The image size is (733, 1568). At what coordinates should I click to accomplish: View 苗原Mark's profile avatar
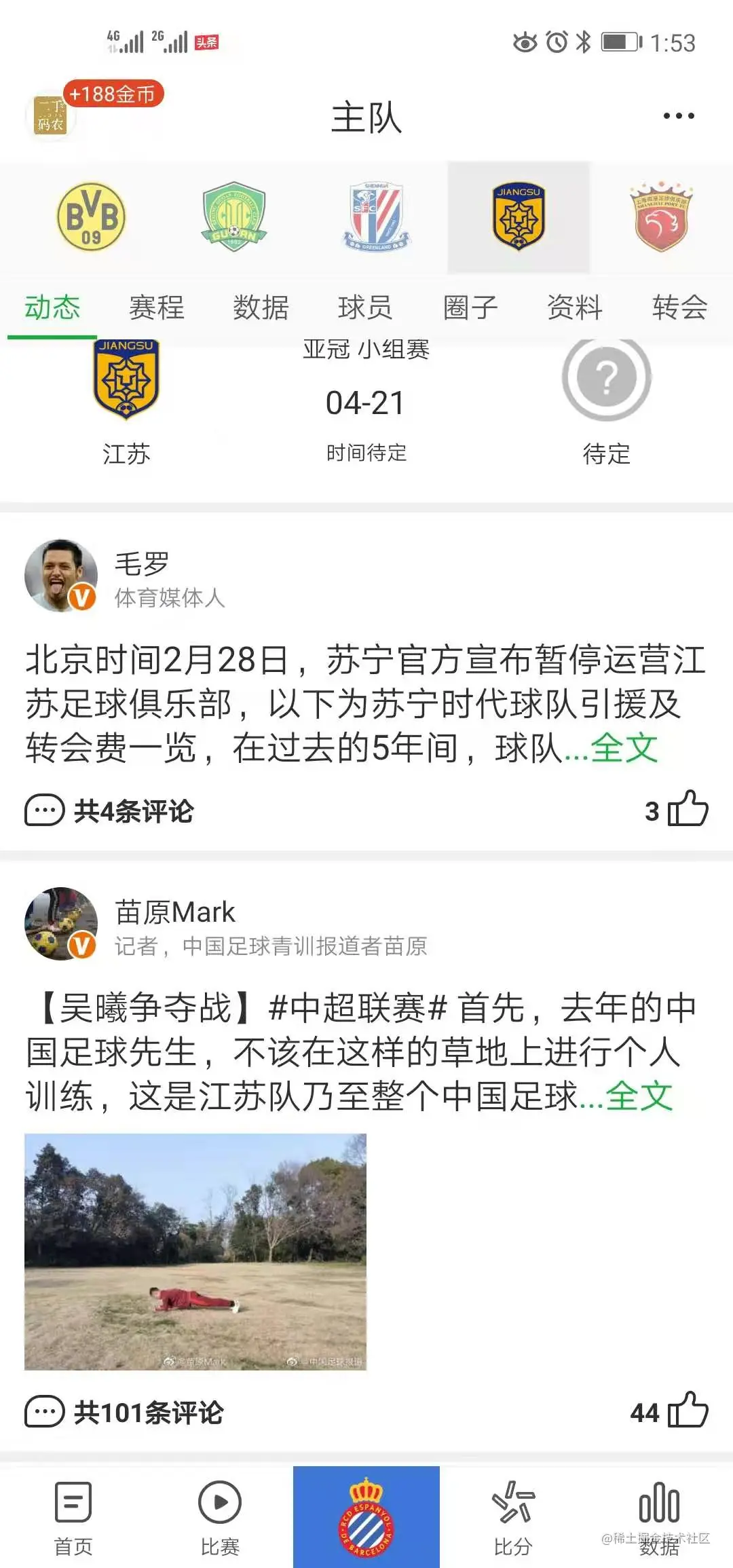(x=60, y=923)
